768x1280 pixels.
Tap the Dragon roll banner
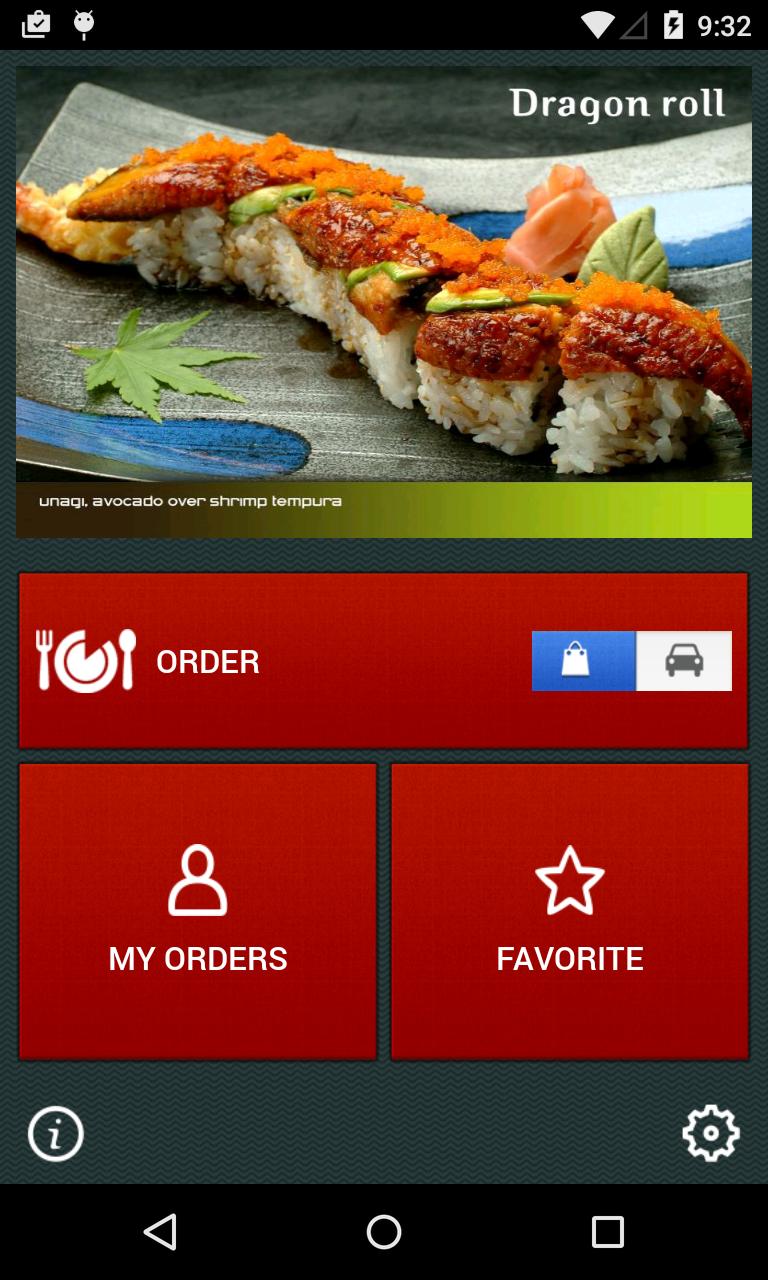tap(384, 300)
